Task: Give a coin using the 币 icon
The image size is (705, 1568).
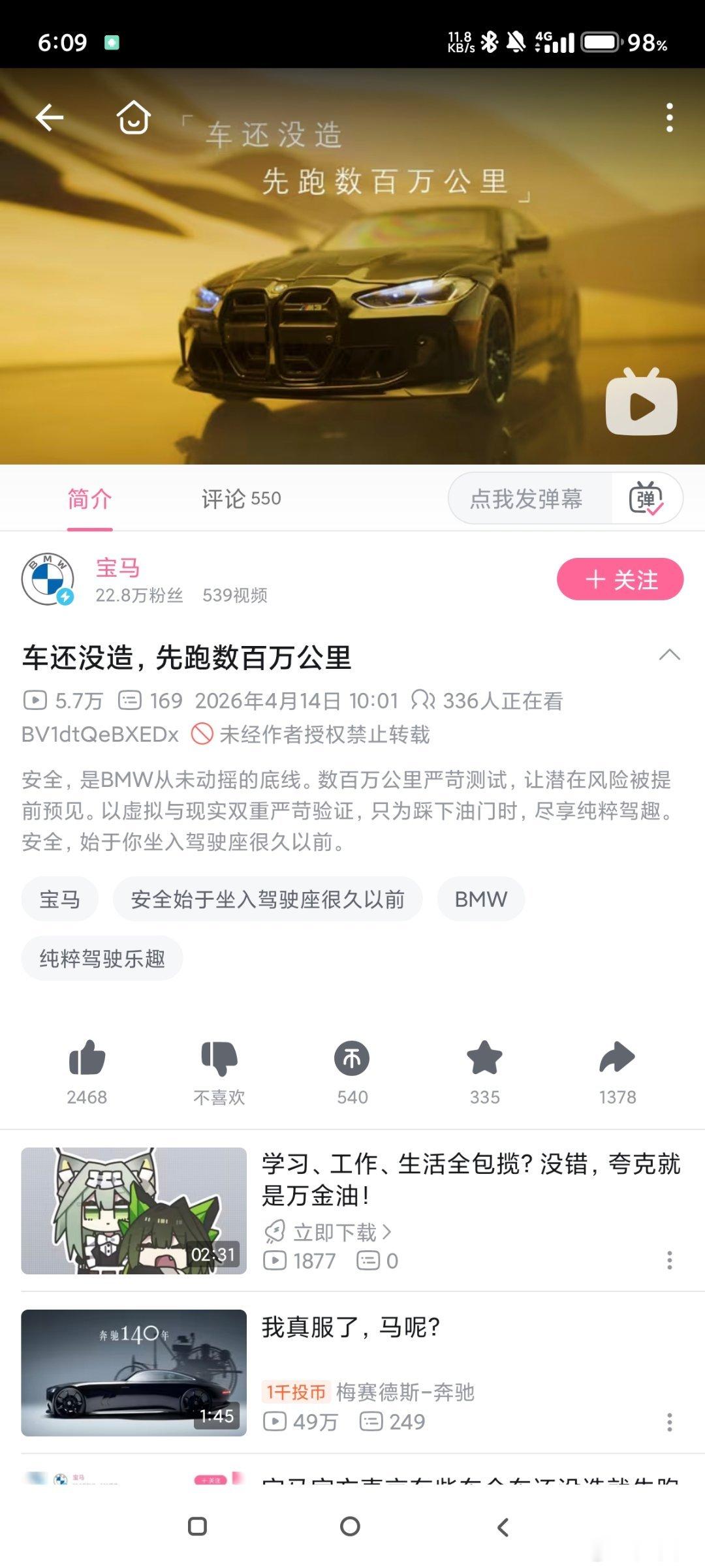Action: [352, 1058]
